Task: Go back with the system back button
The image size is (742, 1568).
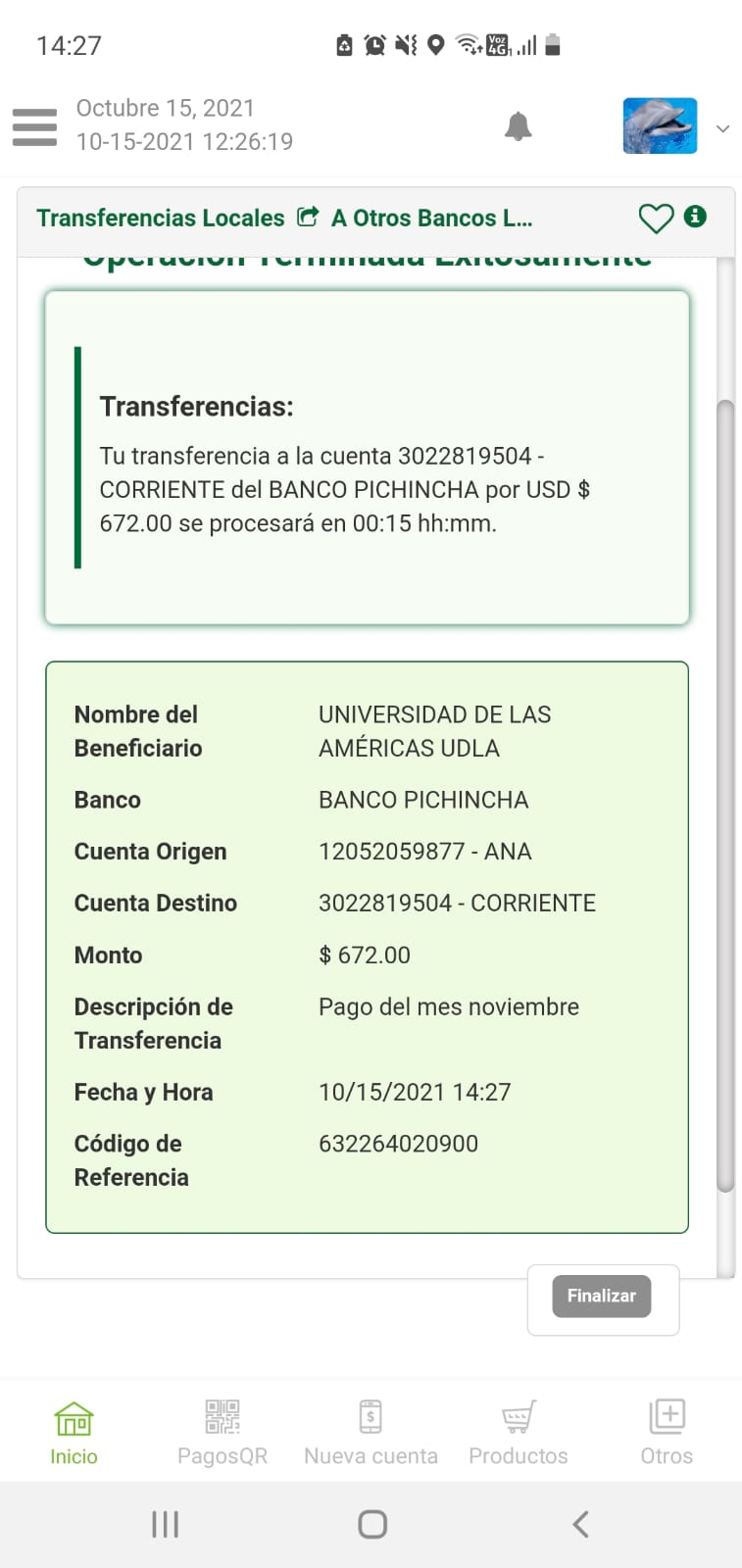Action: point(580,1524)
